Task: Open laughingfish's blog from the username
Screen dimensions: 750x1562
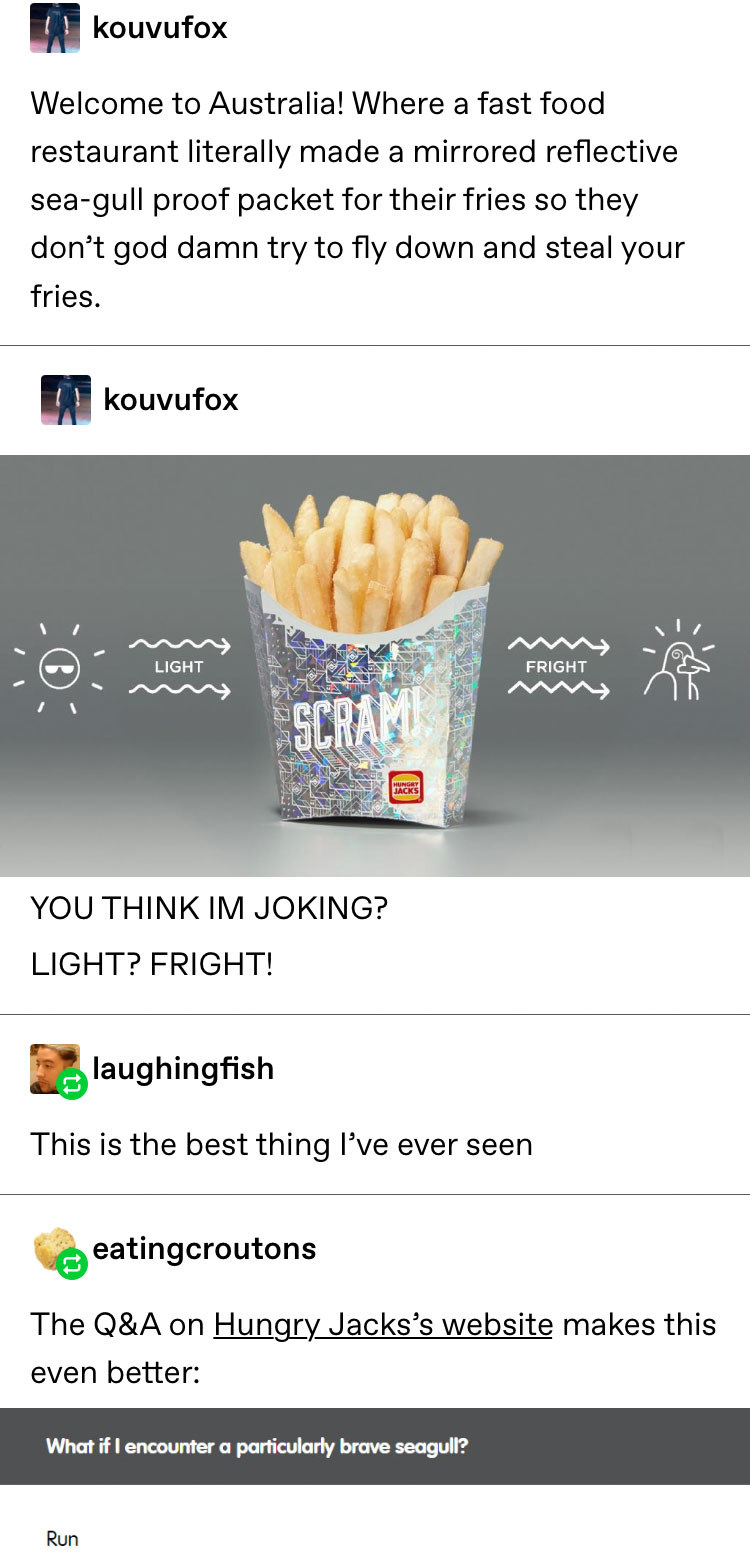Action: (182, 1068)
